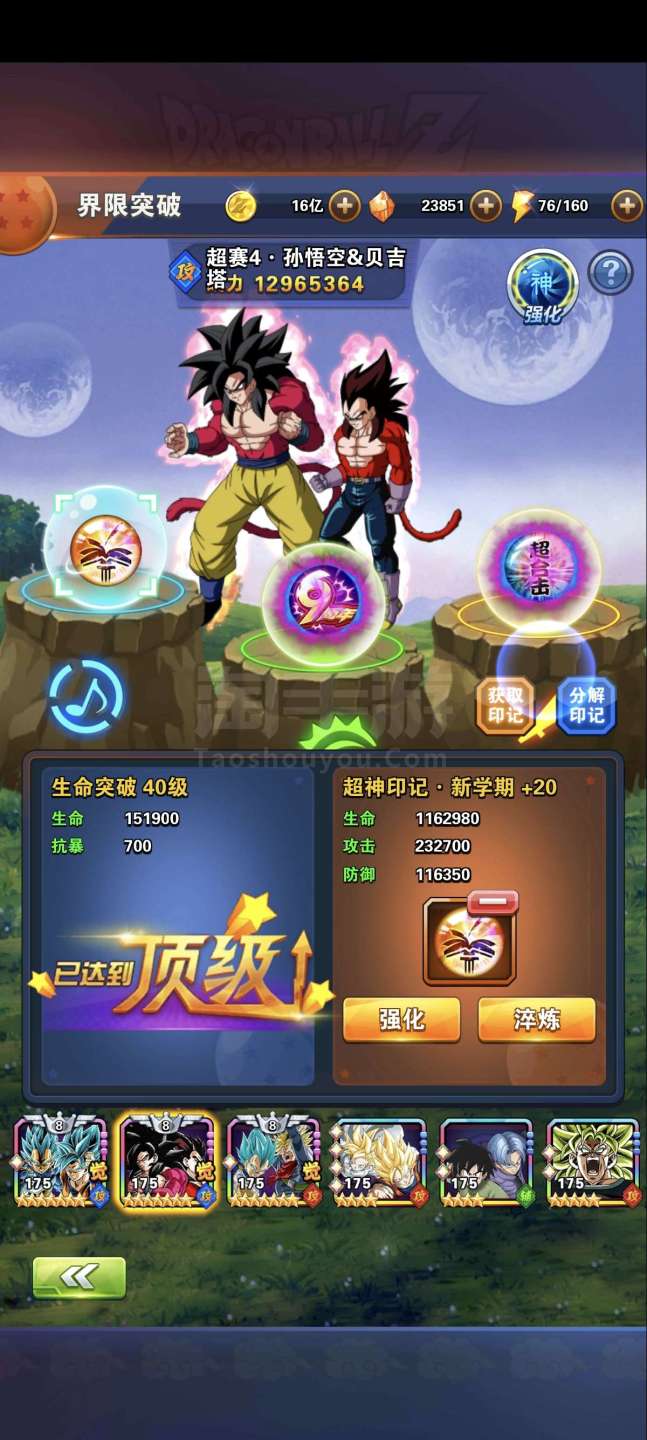Tap the blue music note button
Screen dimensions: 647x1440
(x=86, y=695)
